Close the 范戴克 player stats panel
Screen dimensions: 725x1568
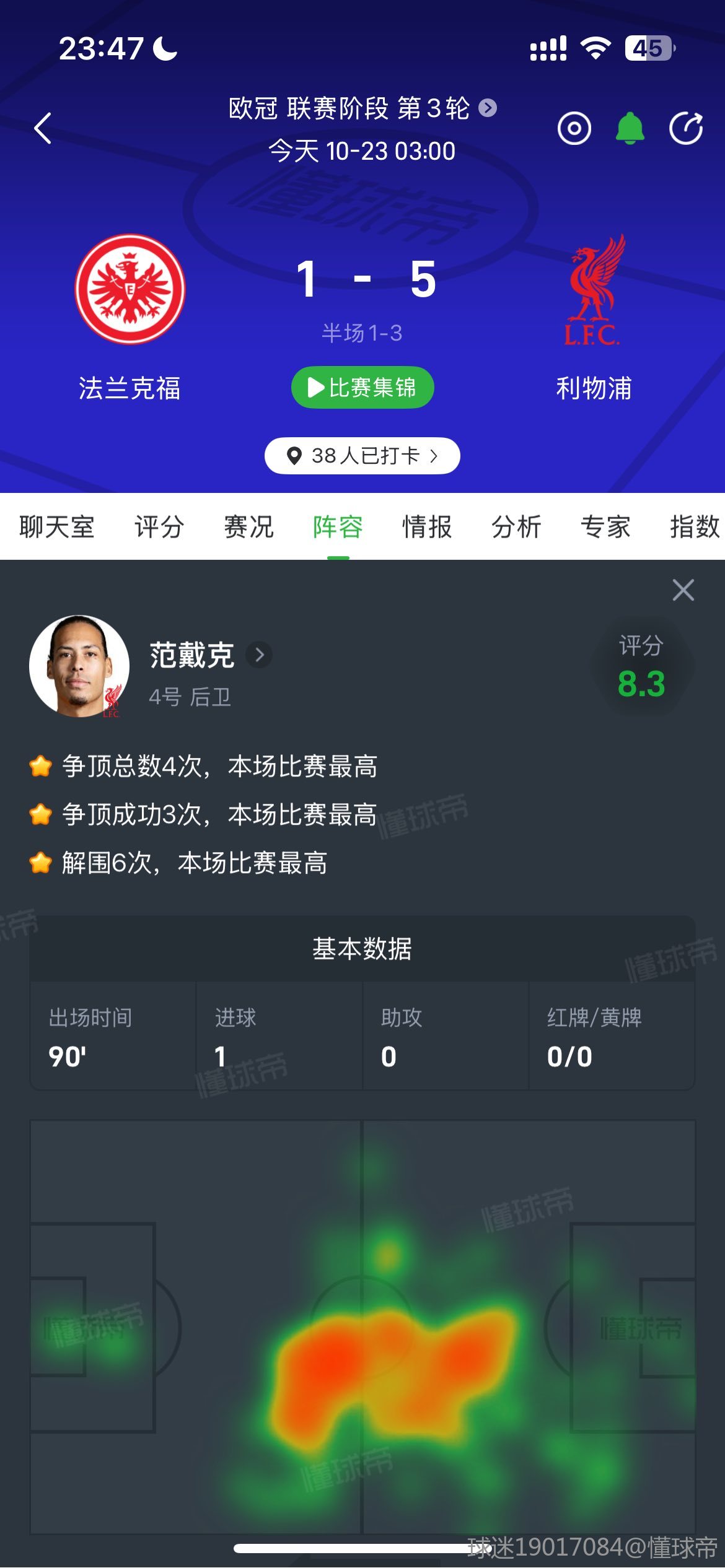point(683,590)
